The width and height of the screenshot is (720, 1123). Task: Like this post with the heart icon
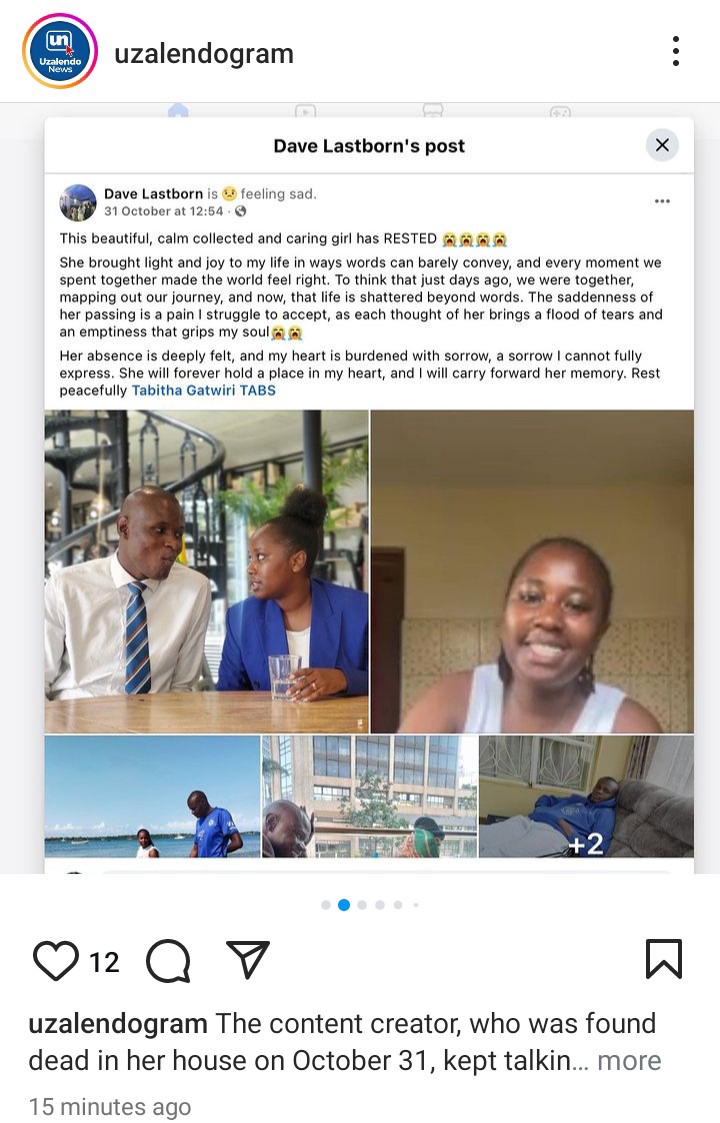(56, 961)
